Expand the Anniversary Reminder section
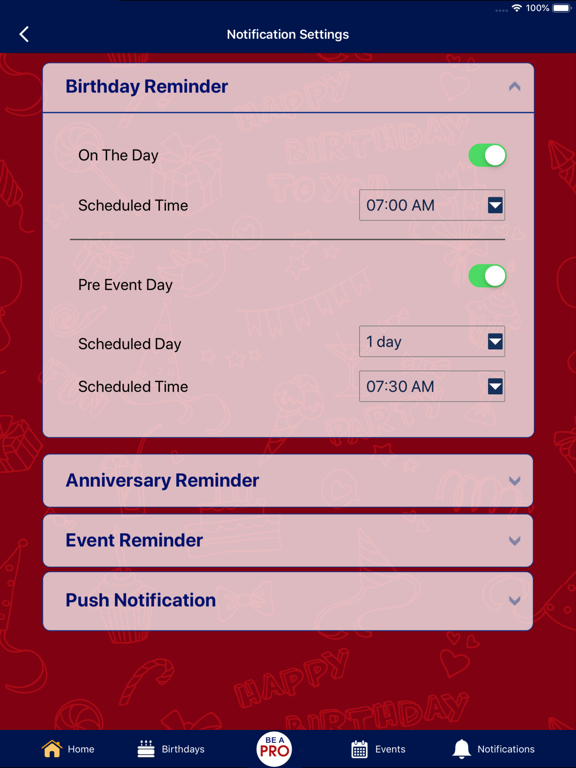Viewport: 576px width, 768px height. pos(288,480)
